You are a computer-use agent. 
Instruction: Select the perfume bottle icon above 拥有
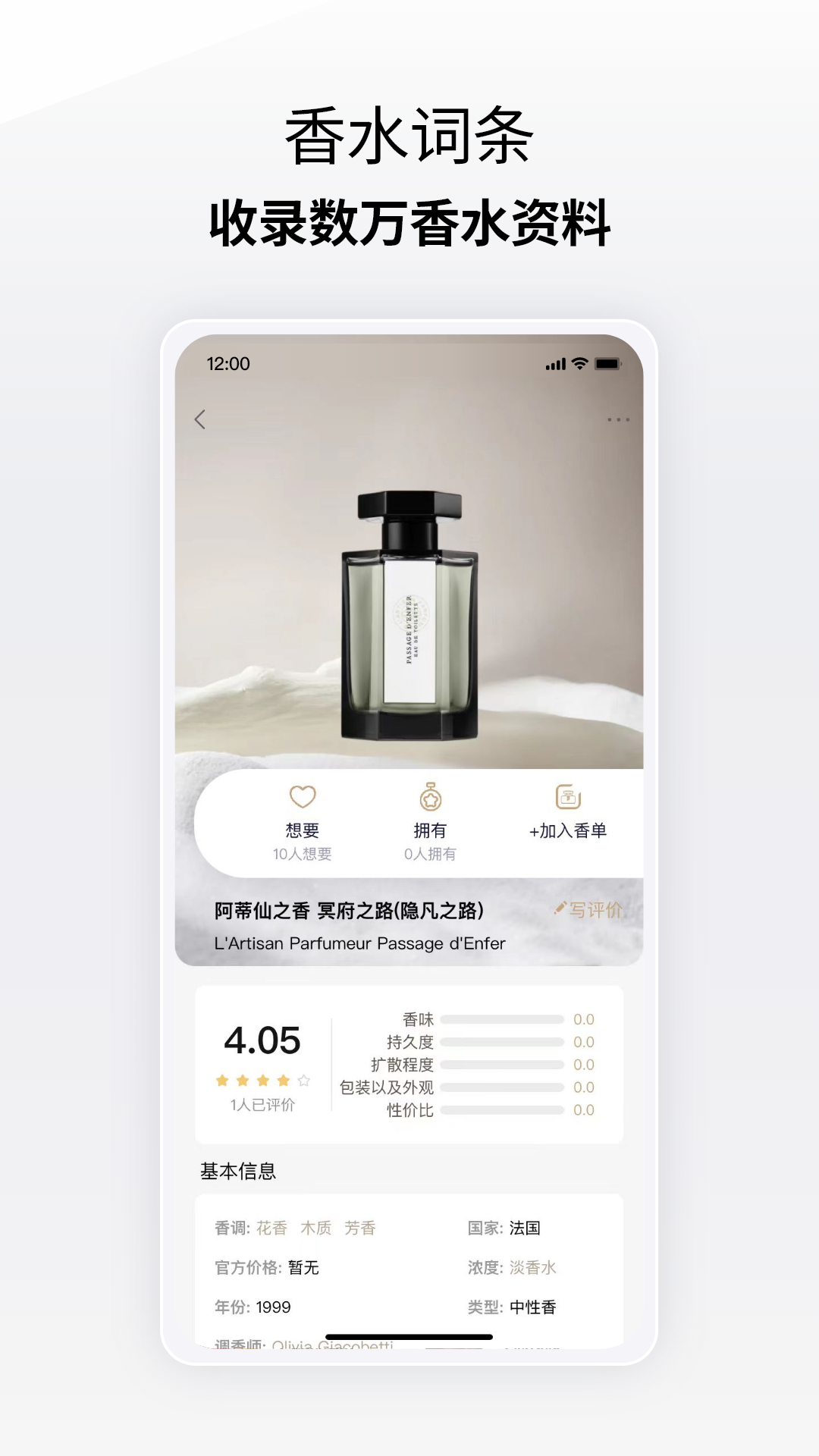(431, 796)
